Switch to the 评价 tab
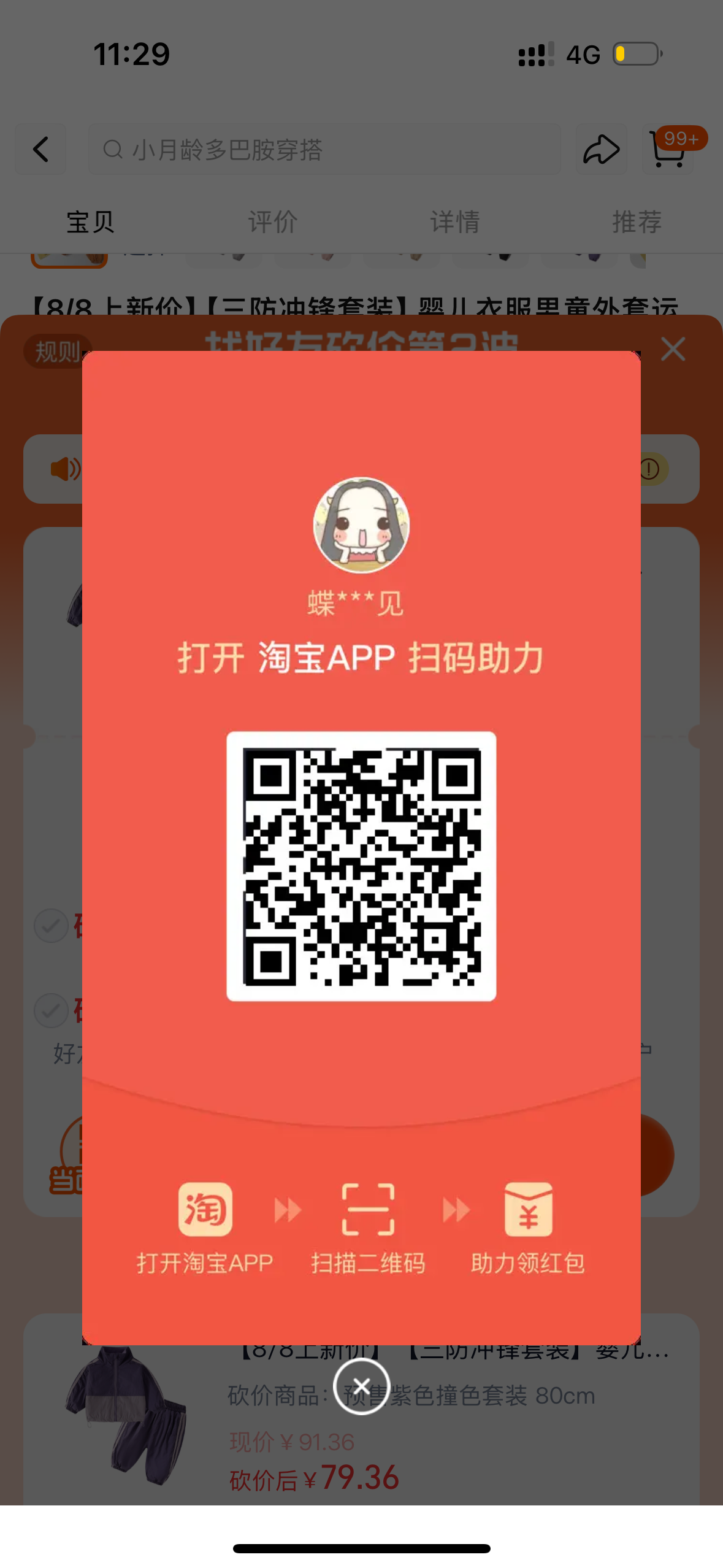The width and height of the screenshot is (723, 1568). pyautogui.click(x=273, y=221)
